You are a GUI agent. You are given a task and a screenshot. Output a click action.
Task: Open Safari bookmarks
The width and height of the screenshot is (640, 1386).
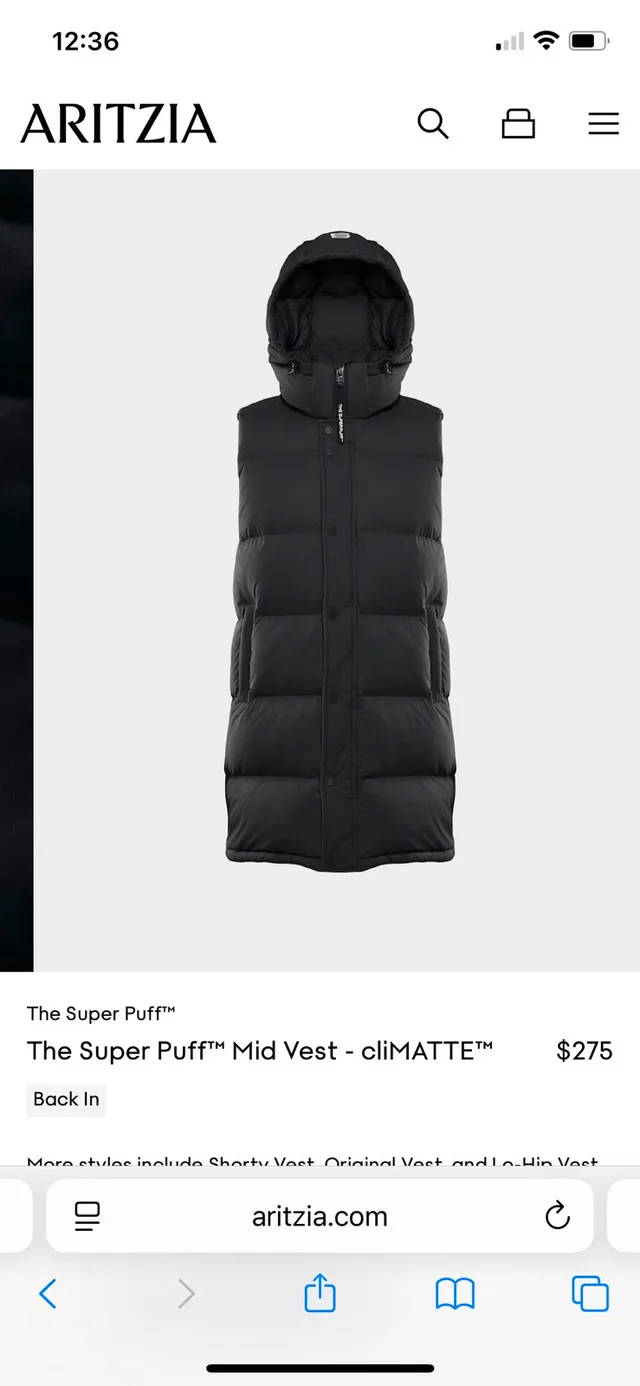pyautogui.click(x=455, y=1295)
